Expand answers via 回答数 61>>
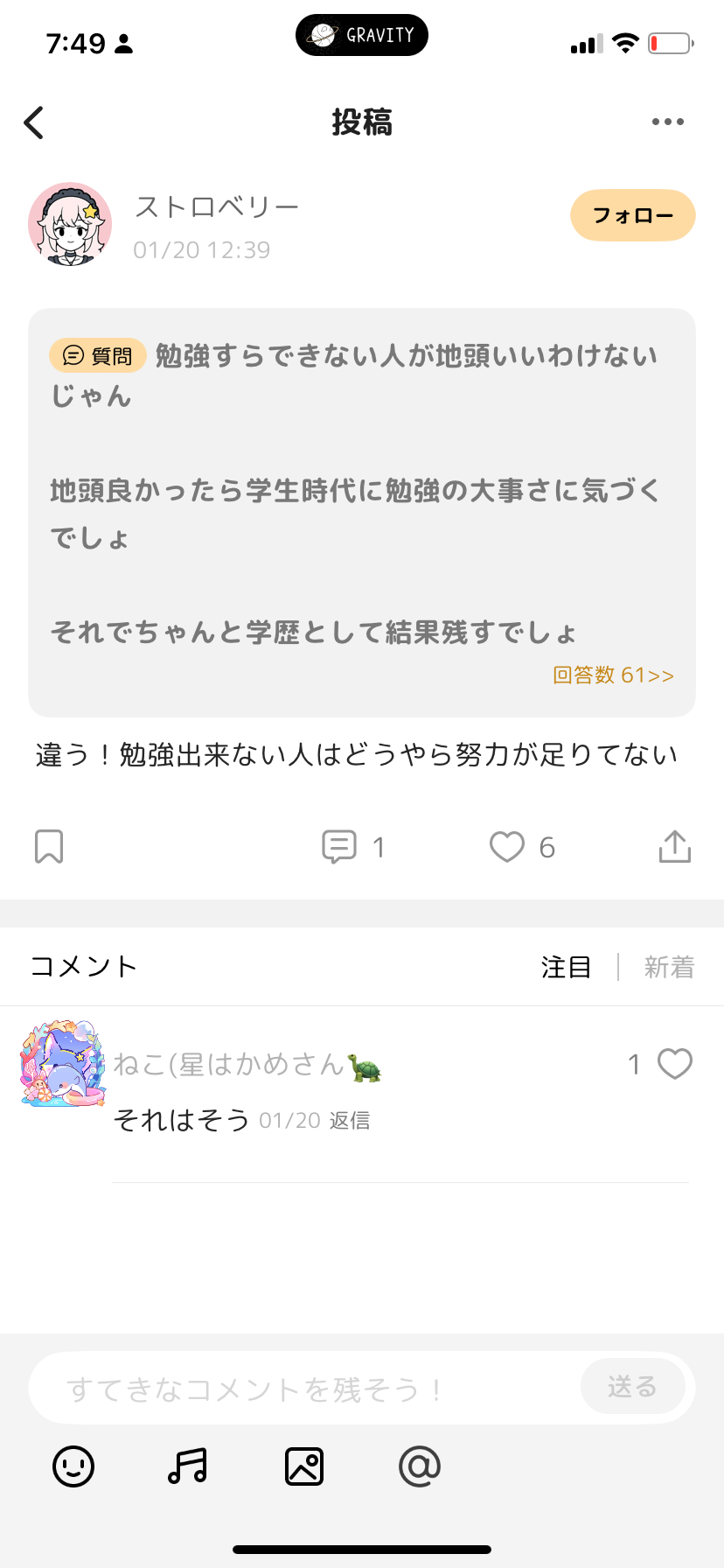This screenshot has height=1568, width=724. point(613,675)
